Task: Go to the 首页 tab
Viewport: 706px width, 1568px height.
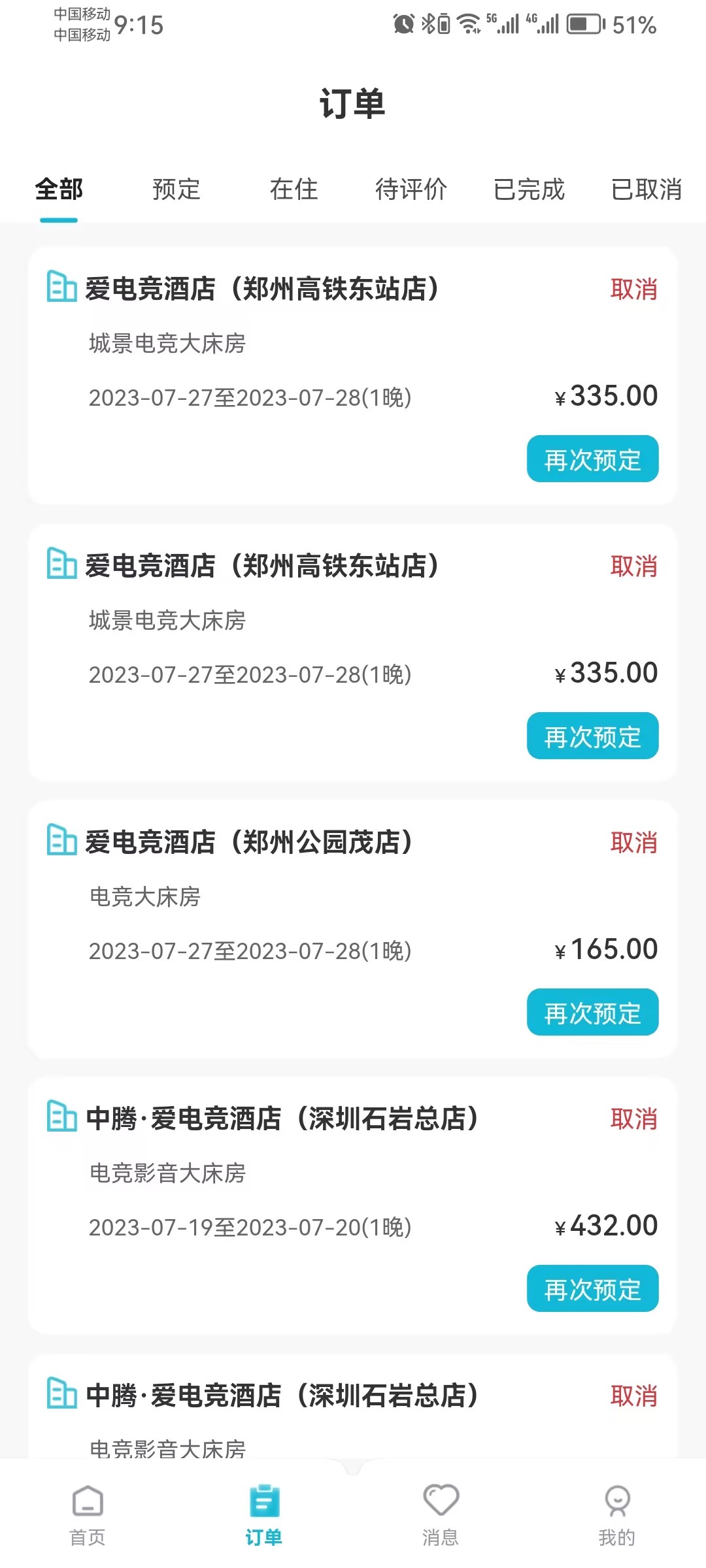Action: (x=88, y=1516)
